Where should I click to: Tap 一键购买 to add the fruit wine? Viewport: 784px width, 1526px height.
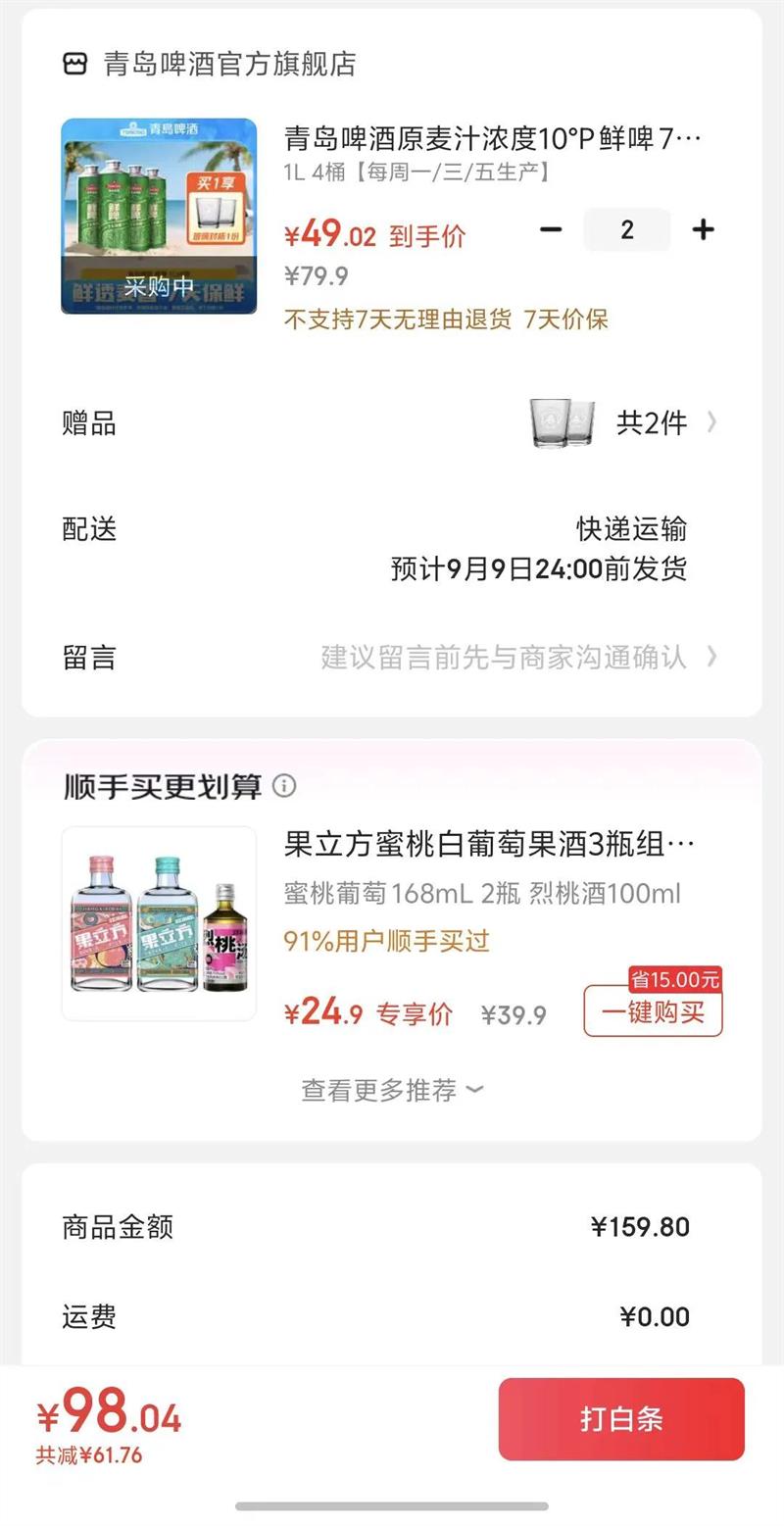[x=653, y=1010]
